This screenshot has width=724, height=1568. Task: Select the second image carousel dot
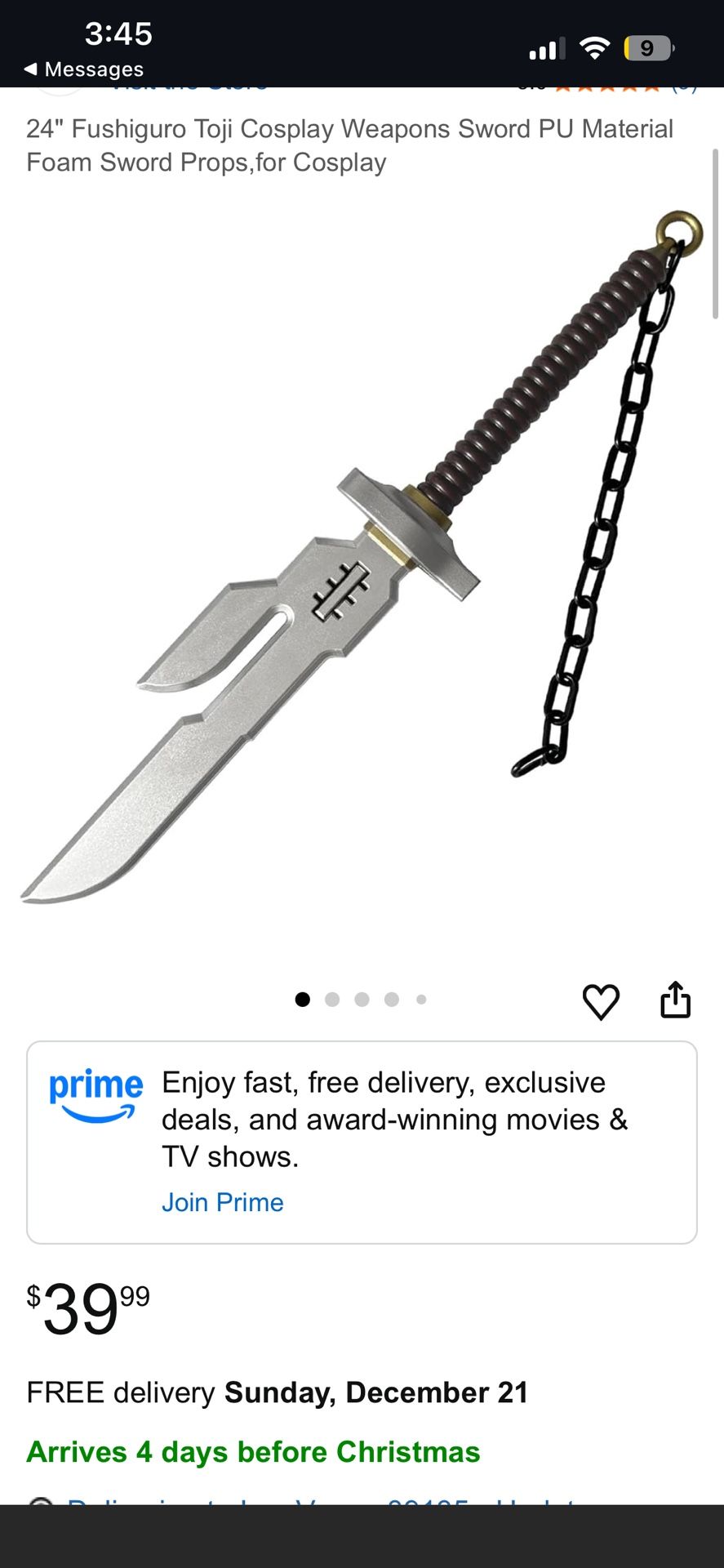tap(332, 999)
